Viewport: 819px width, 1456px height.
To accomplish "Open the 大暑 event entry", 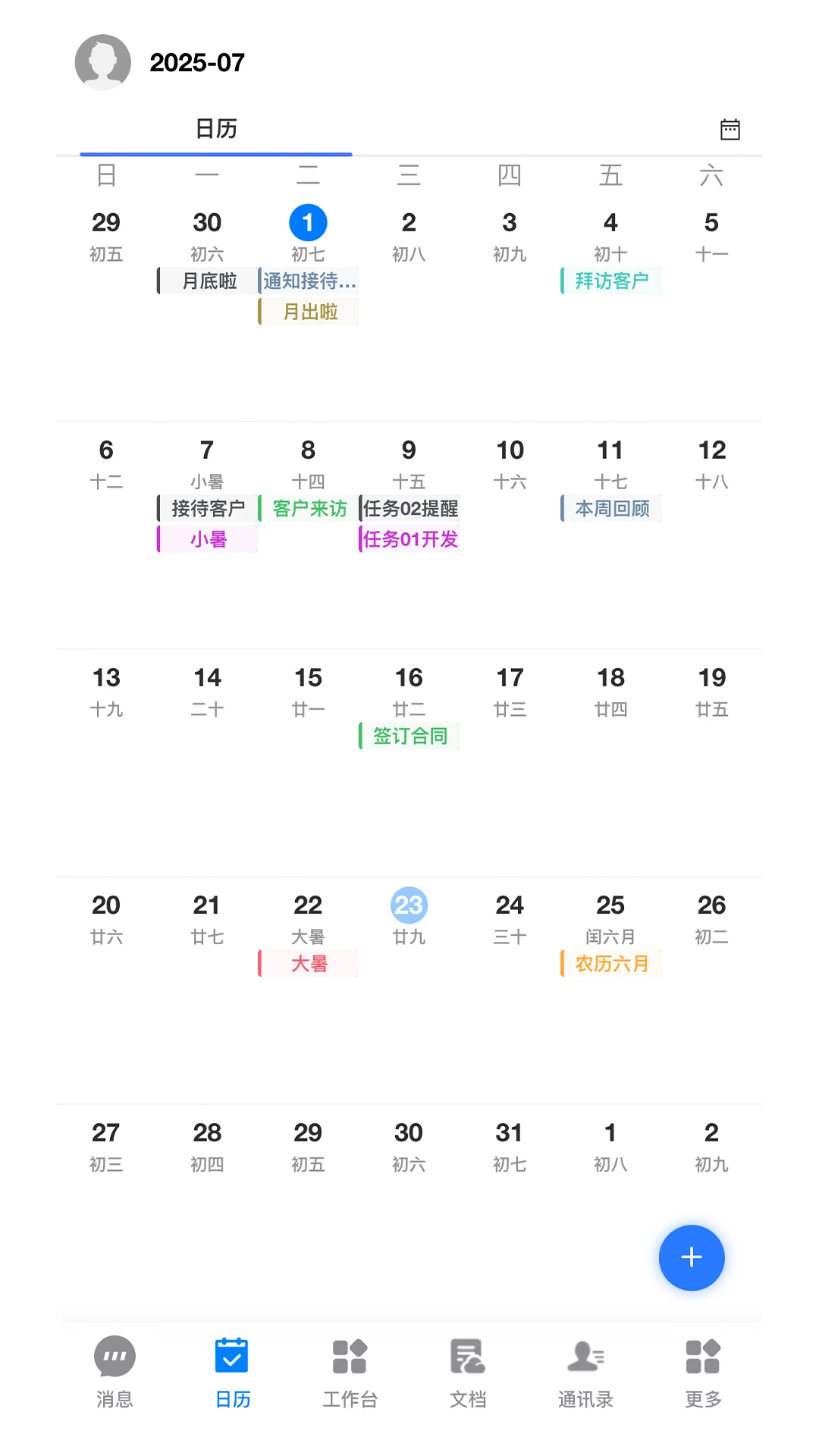I will click(309, 964).
